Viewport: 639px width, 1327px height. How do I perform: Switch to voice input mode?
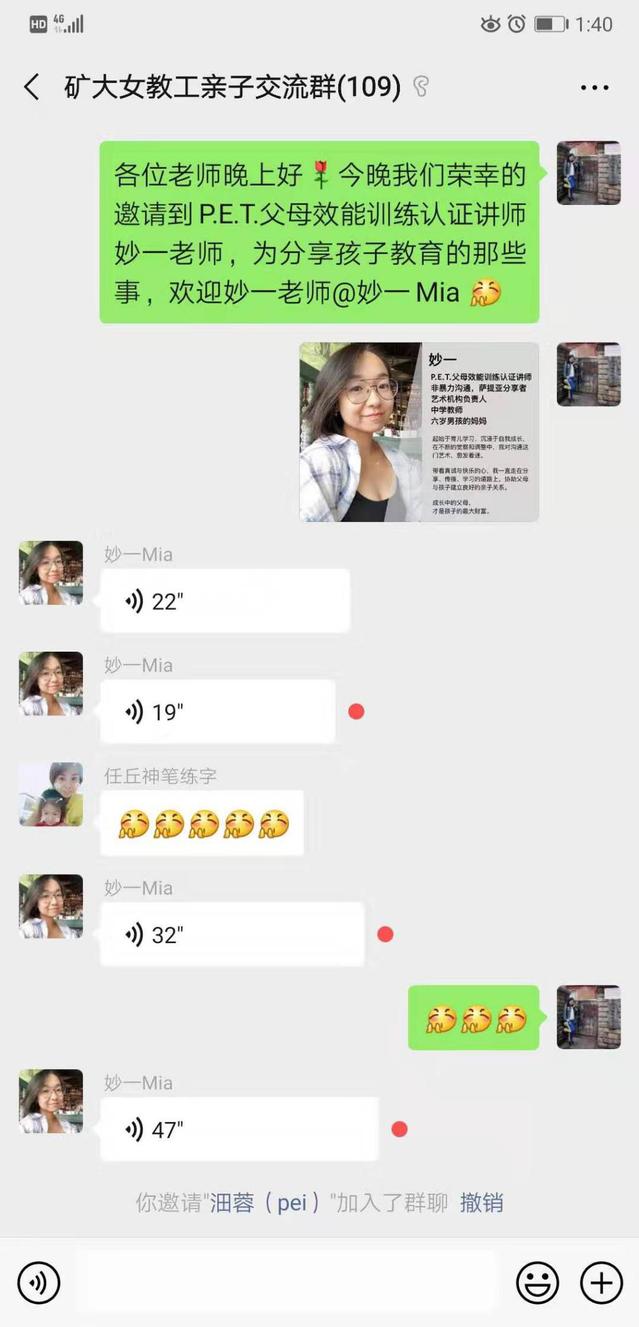pos(38,1282)
